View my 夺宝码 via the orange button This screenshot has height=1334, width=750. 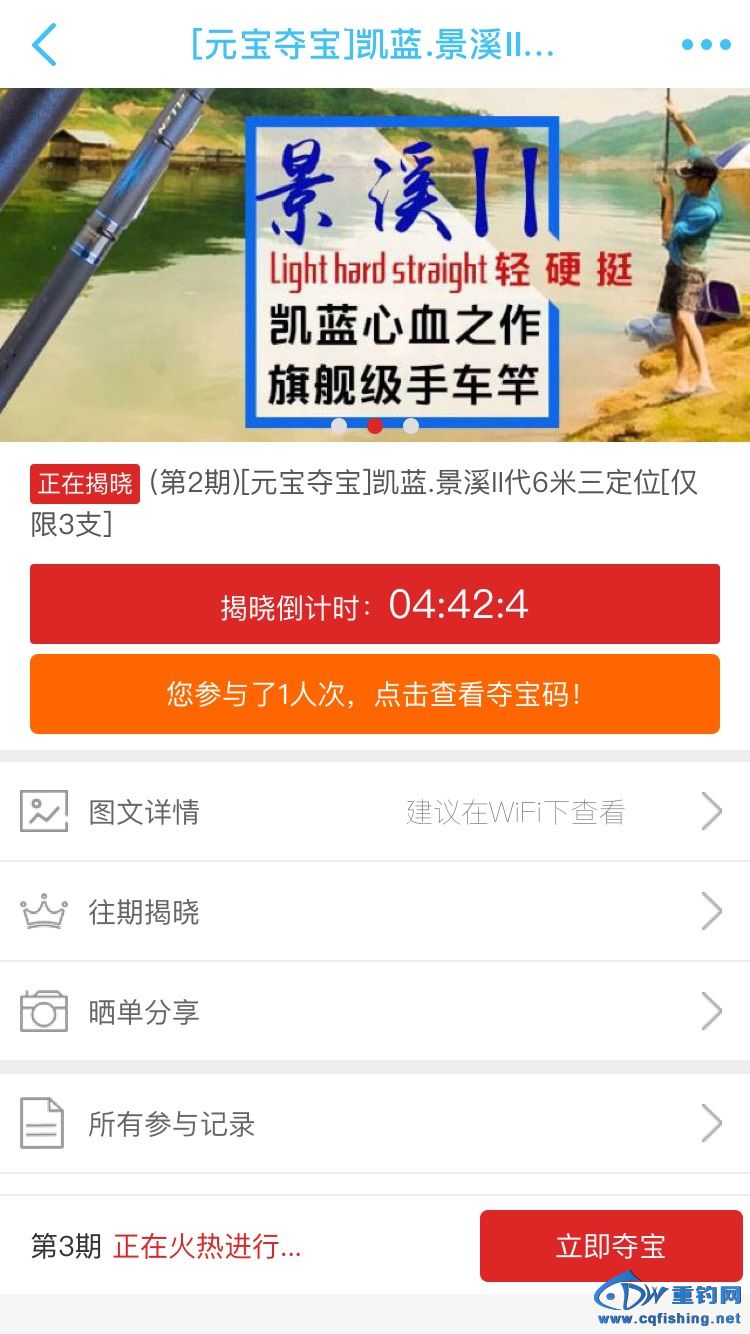coord(375,694)
